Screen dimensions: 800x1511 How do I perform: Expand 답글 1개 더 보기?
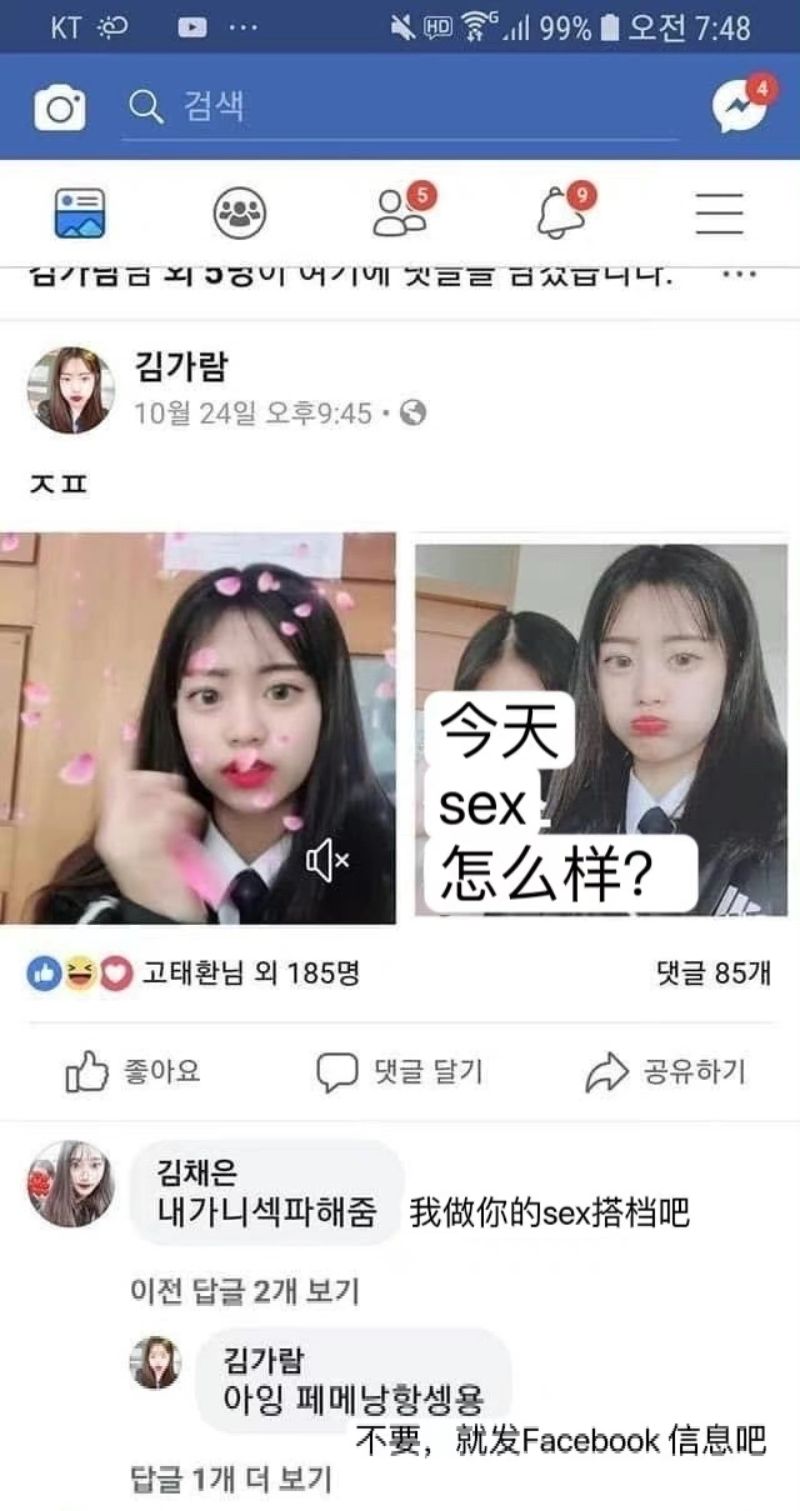coord(231,1478)
